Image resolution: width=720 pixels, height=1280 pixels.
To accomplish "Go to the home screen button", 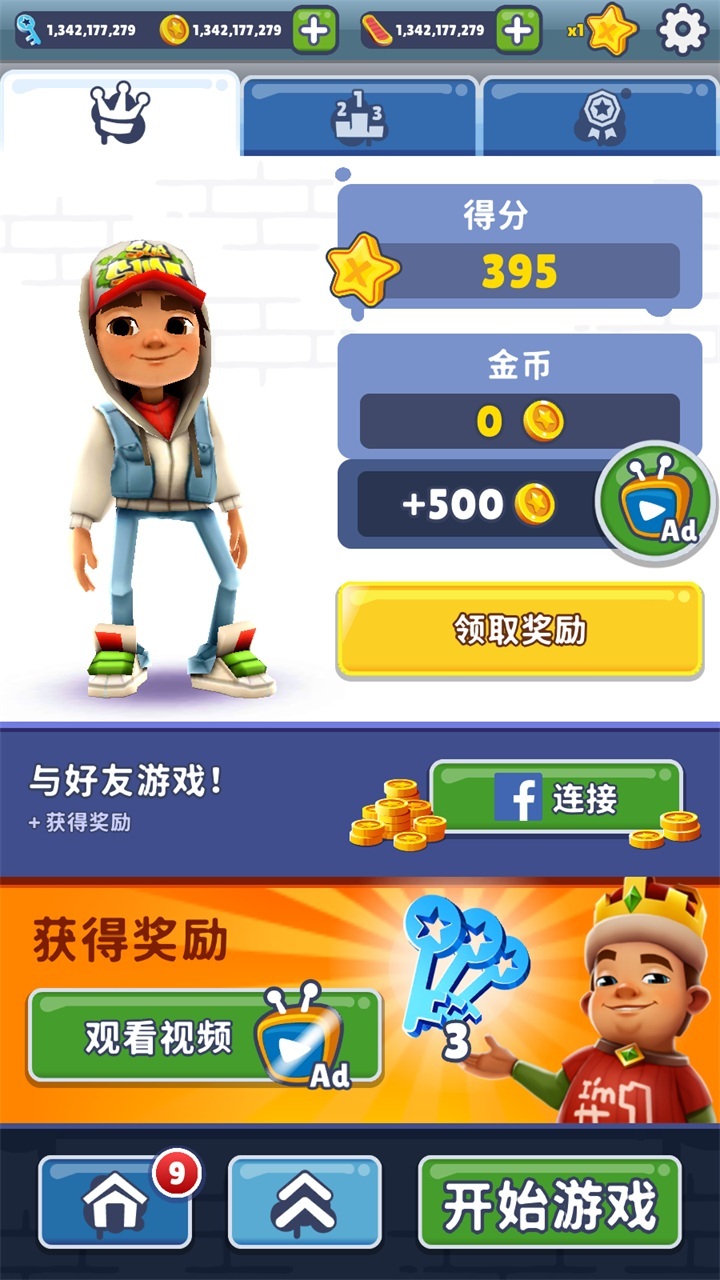I will [x=115, y=1202].
